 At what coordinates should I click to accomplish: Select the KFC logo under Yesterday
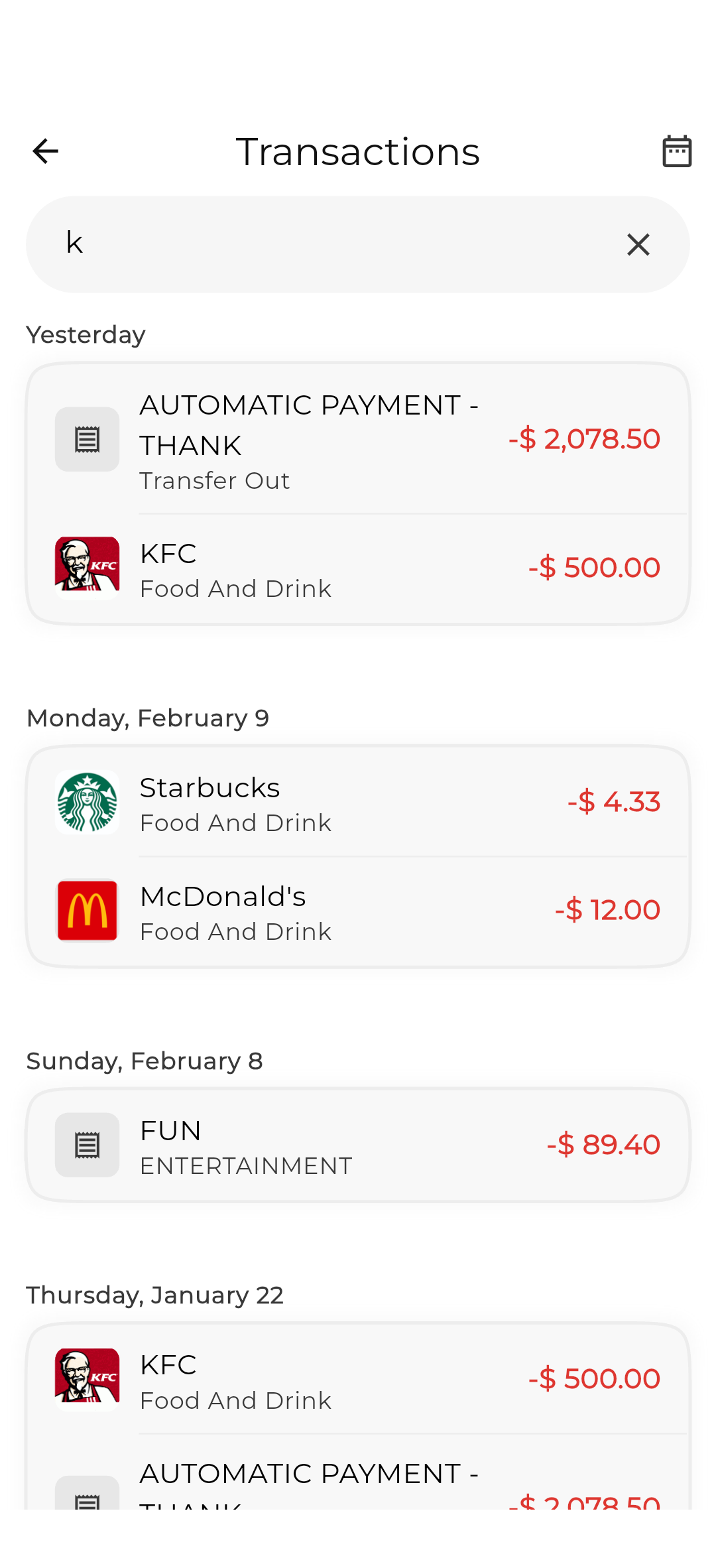87,568
